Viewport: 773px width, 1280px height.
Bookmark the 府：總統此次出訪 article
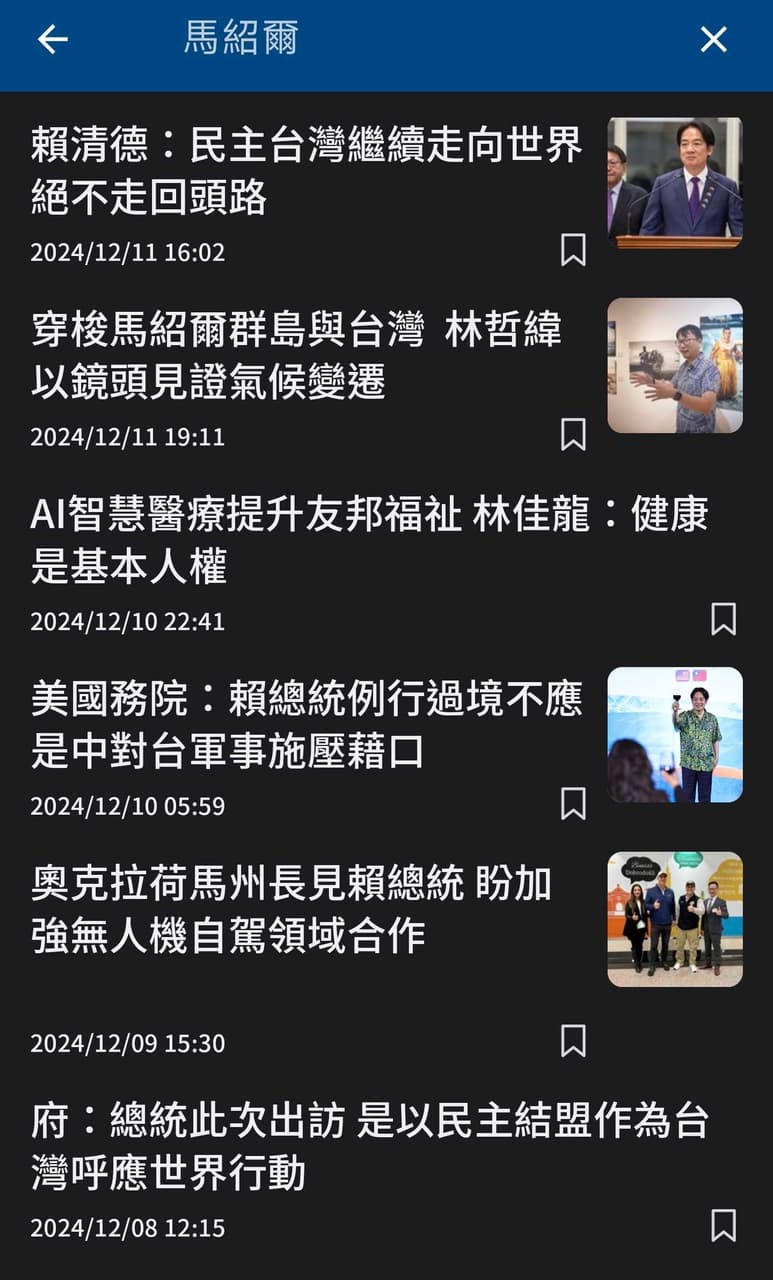pos(723,1225)
